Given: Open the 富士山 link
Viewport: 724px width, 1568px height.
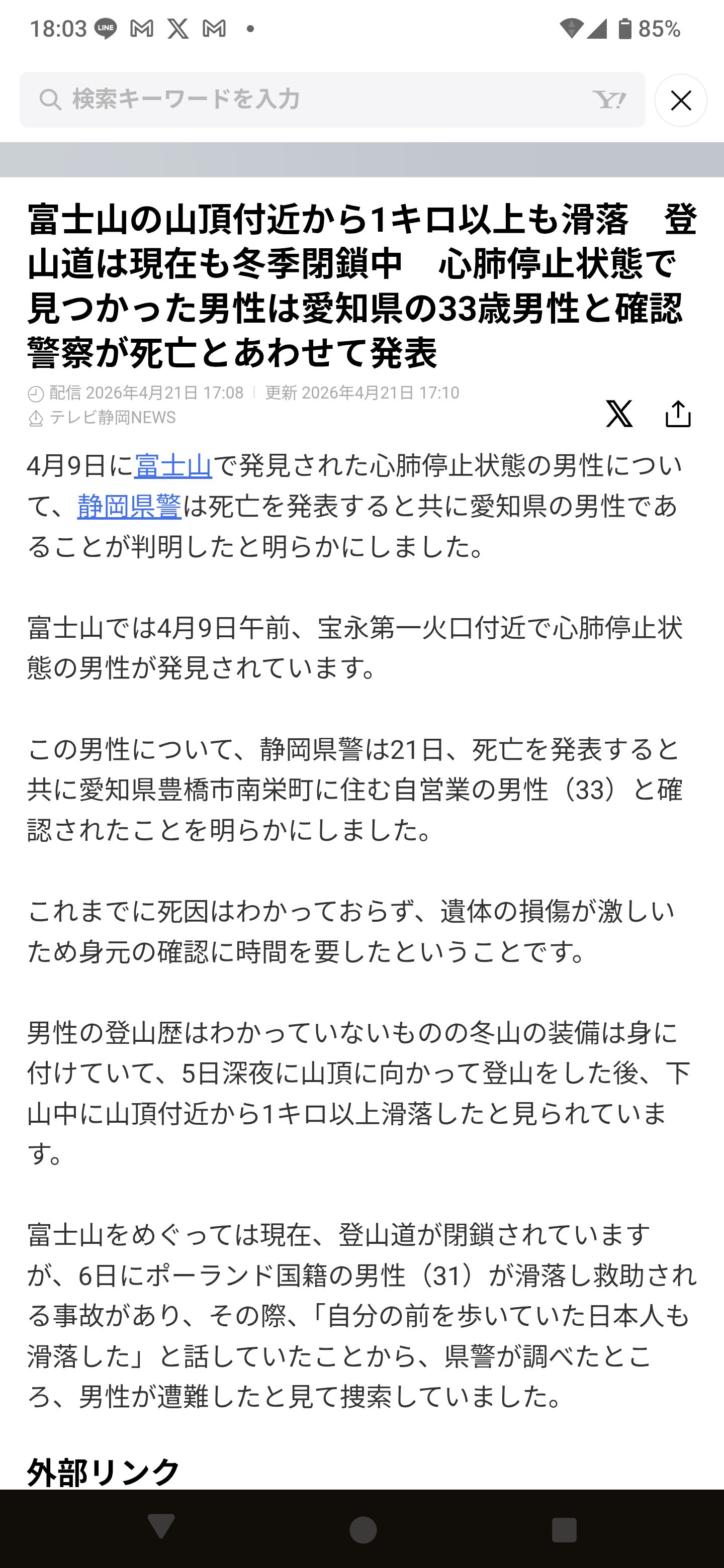Looking at the screenshot, I should pyautogui.click(x=173, y=466).
